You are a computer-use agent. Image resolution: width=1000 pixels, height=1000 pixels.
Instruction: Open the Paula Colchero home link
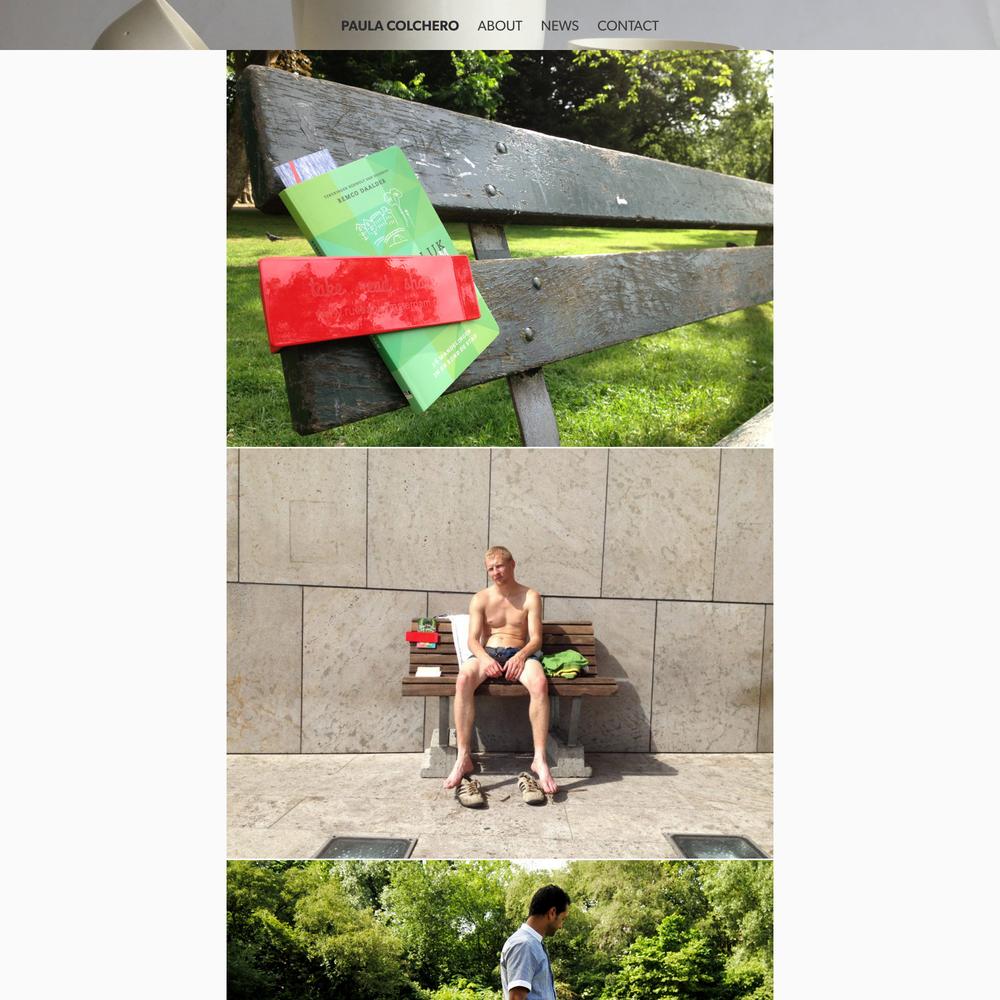(399, 26)
